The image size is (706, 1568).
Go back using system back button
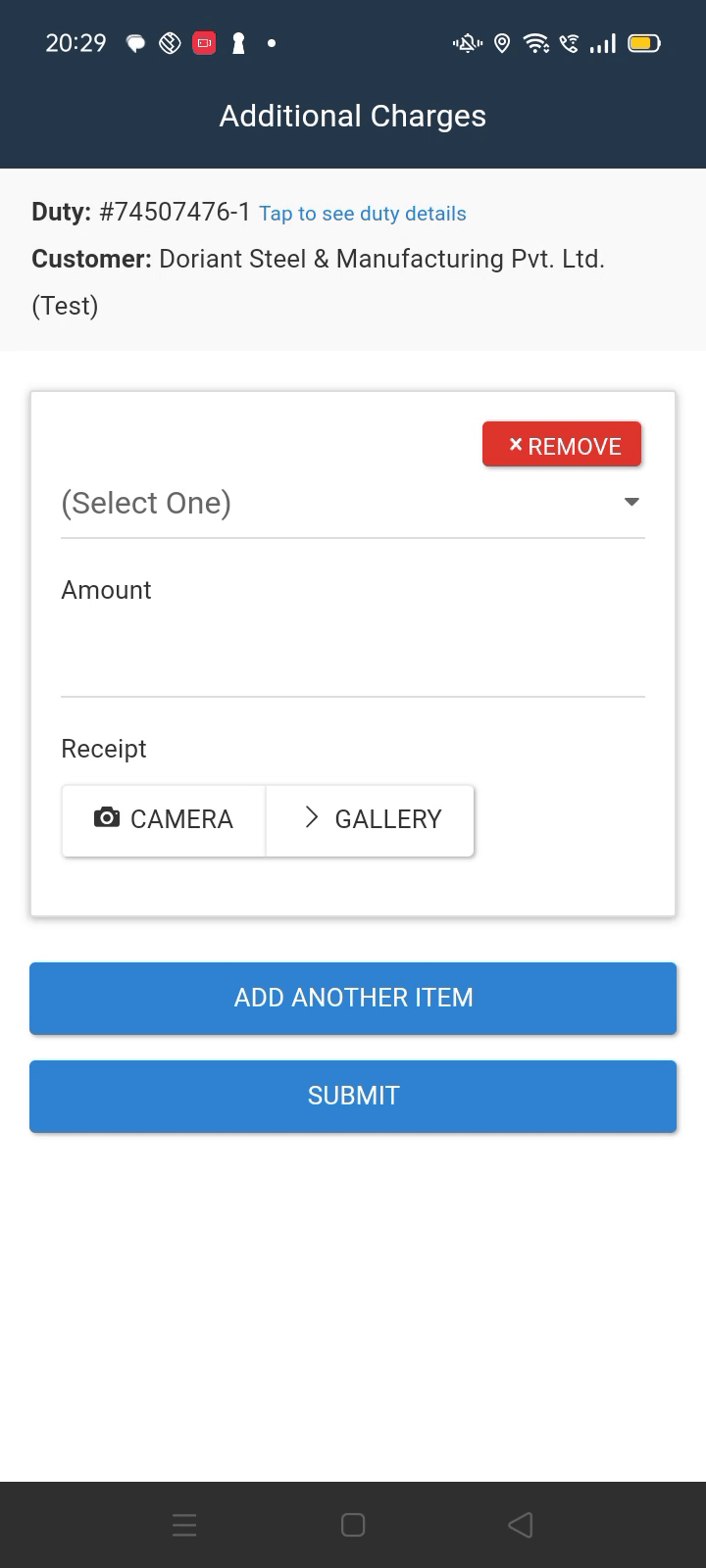coord(521,1525)
